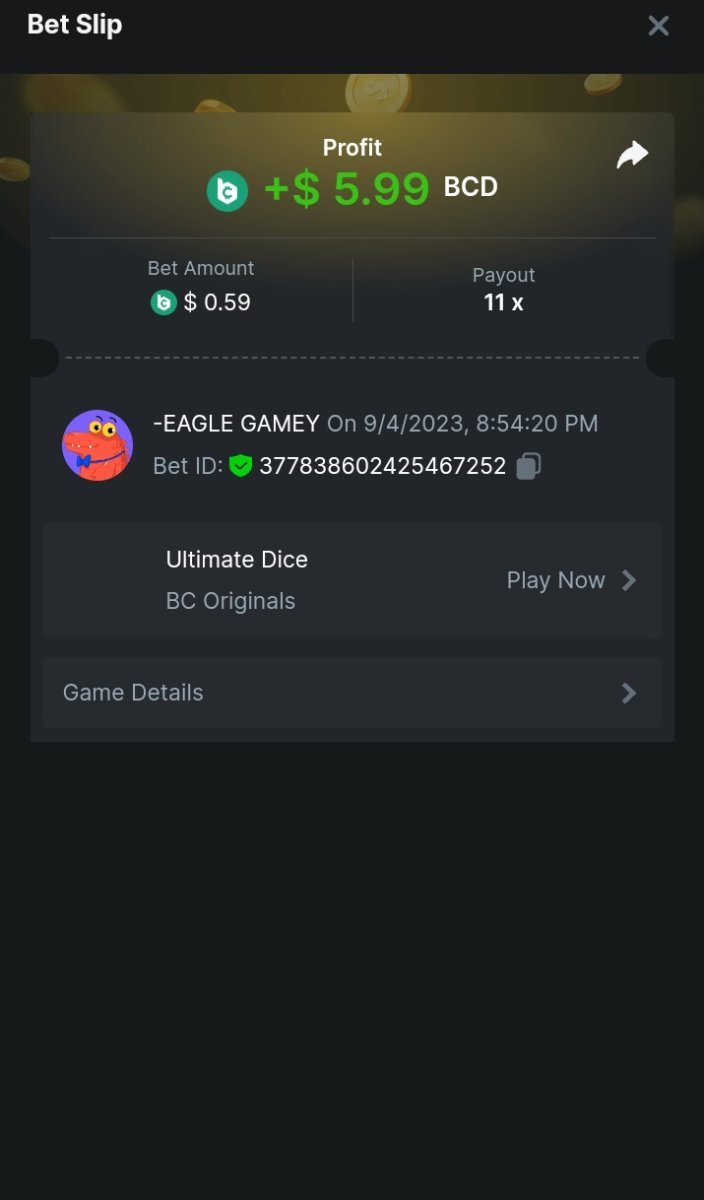Image resolution: width=704 pixels, height=1200 pixels.
Task: Open EAGLE GAMEY's profile avatar
Action: coord(98,445)
